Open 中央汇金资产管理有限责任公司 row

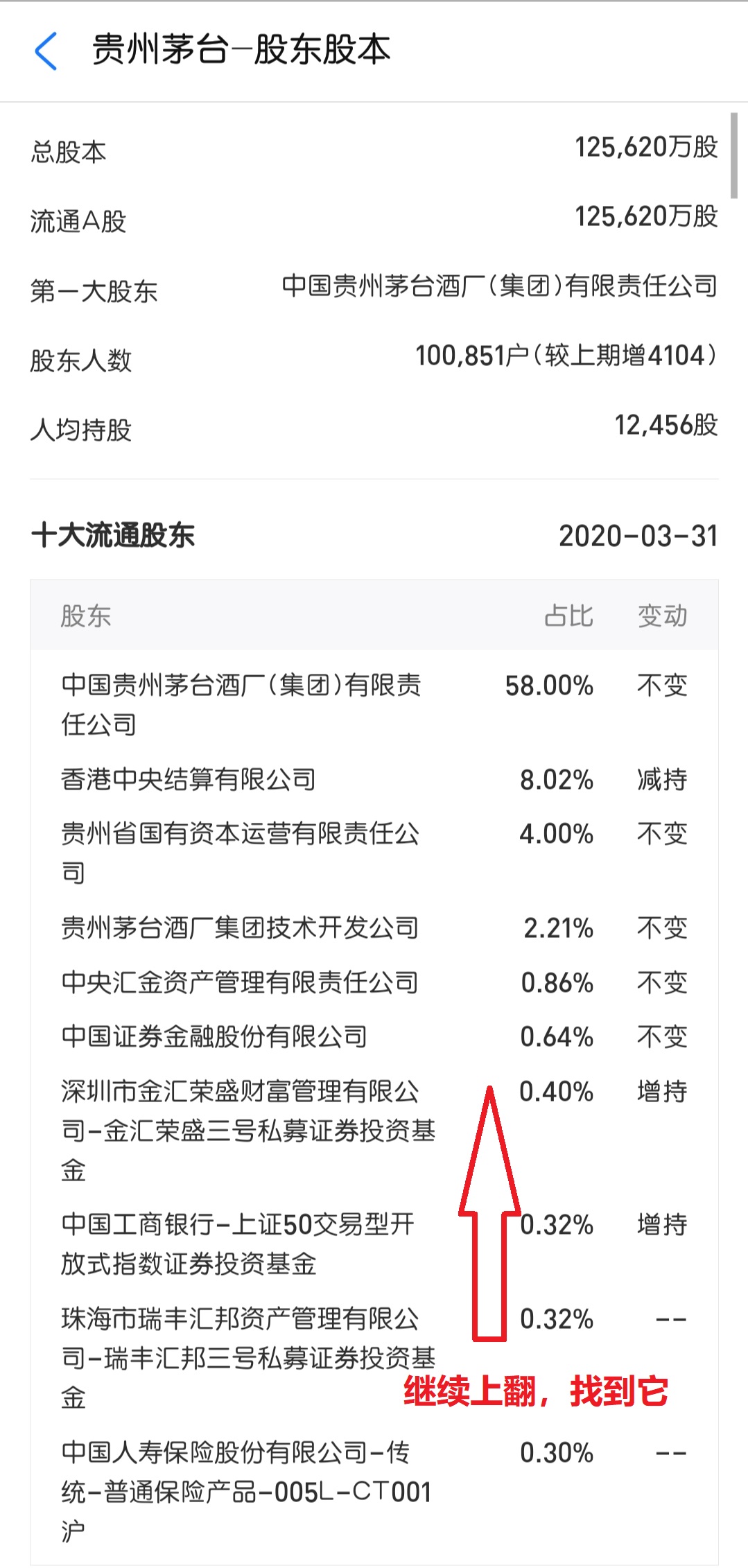tap(239, 983)
